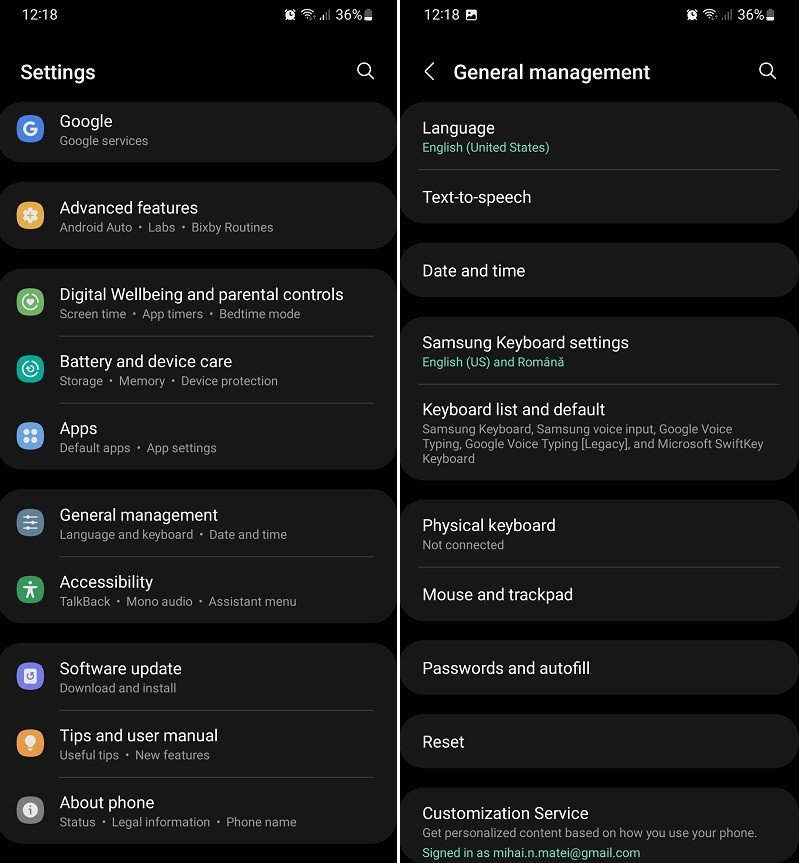Open About phone
Image resolution: width=800 pixels, height=863 pixels.
198,811
